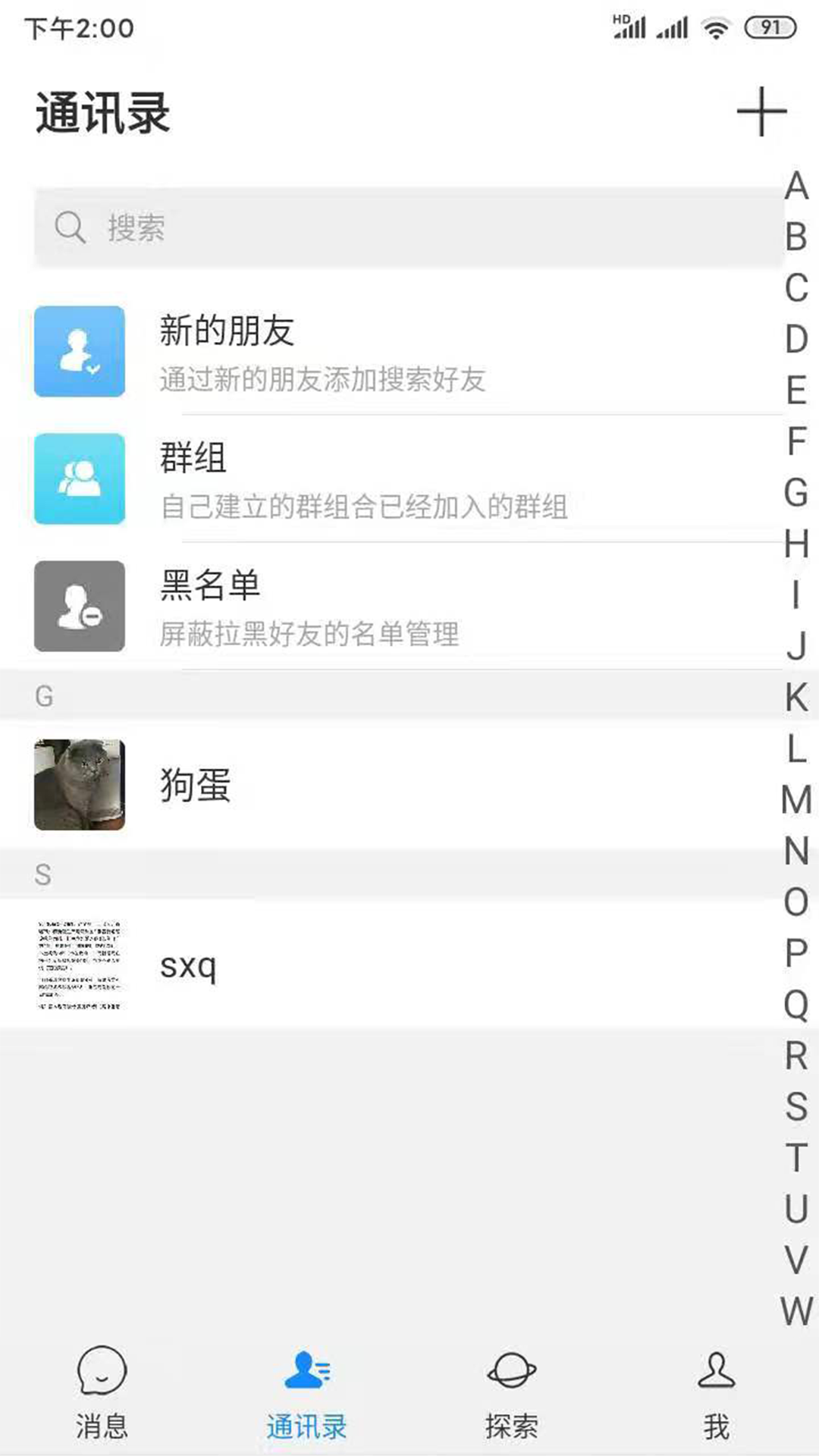This screenshot has height=1456, width=819.
Task: Tap the plus icon to add contact
Action: [x=761, y=111]
